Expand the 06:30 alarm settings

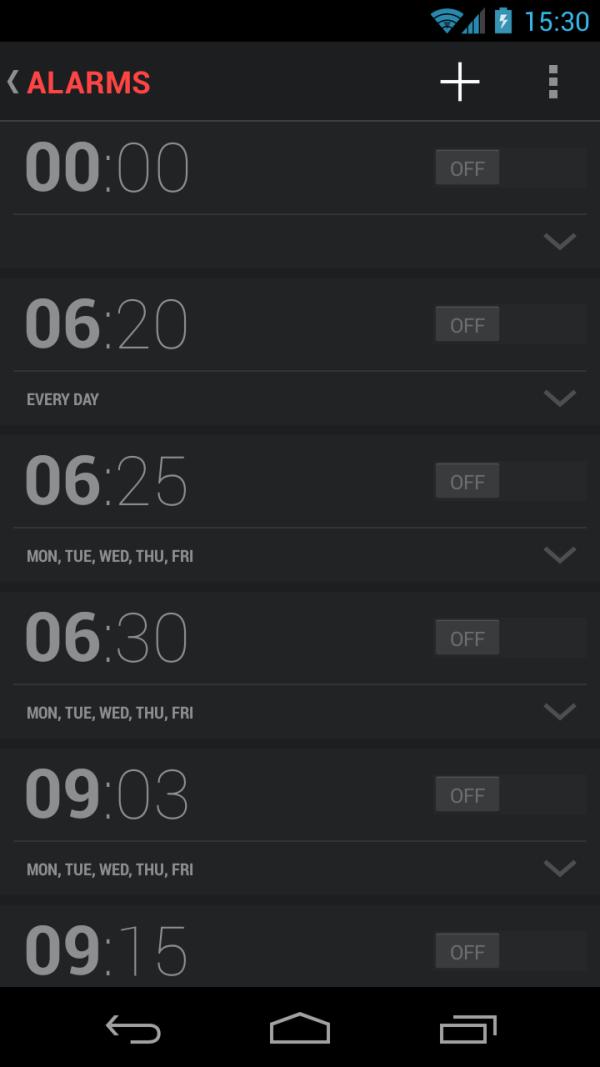click(560, 712)
